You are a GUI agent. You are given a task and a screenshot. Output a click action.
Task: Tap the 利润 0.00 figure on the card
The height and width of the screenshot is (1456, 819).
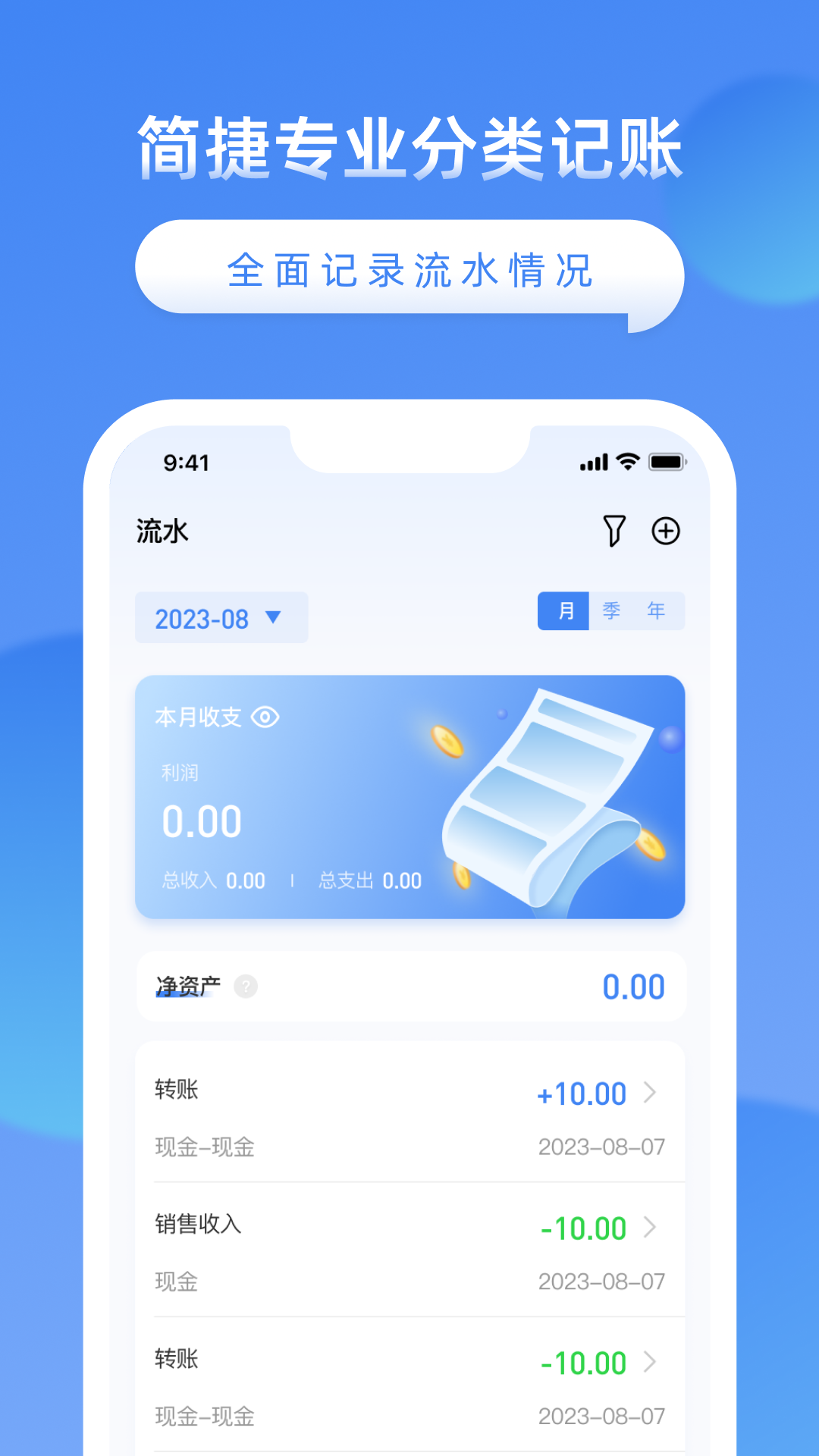pos(202,820)
